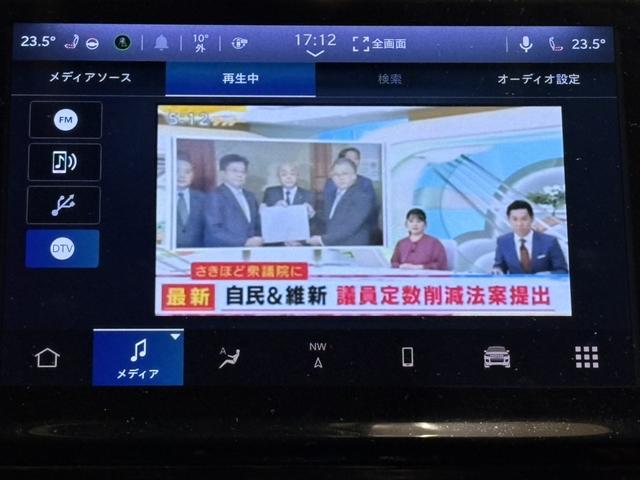Tap the TV broadcast video area
The height and width of the screenshot is (480, 640).
tap(363, 210)
